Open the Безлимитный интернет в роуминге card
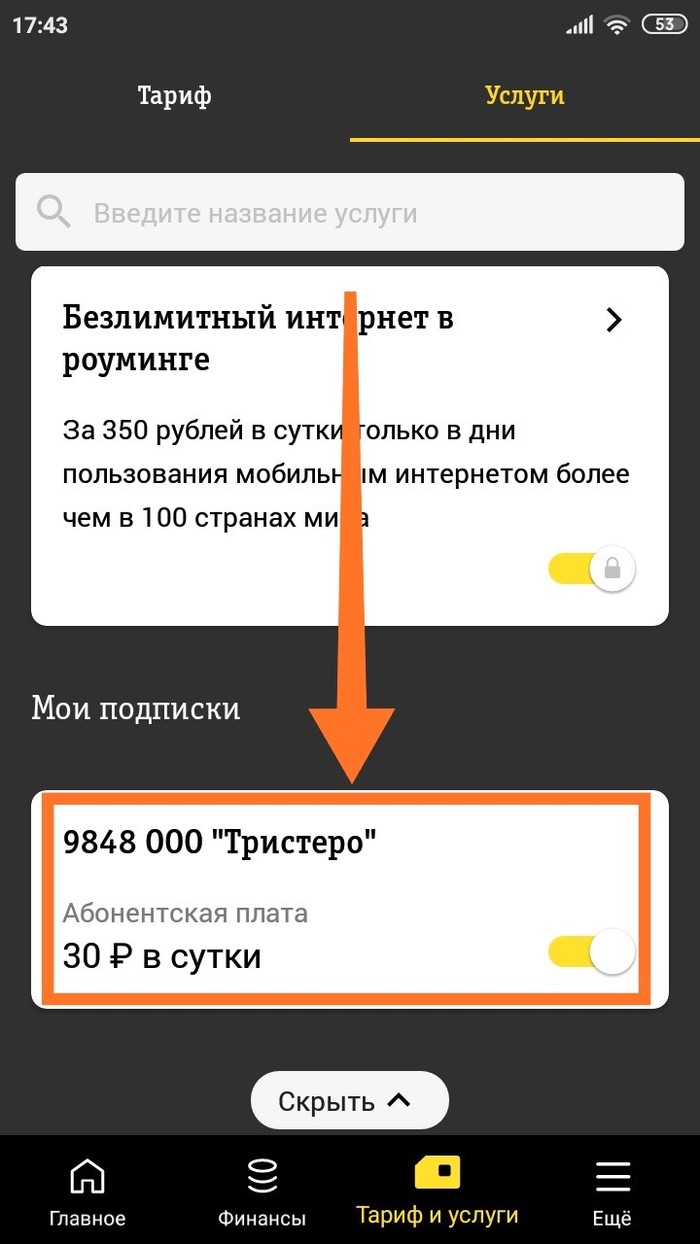Screen dimensions: 700x1244 (613, 320)
